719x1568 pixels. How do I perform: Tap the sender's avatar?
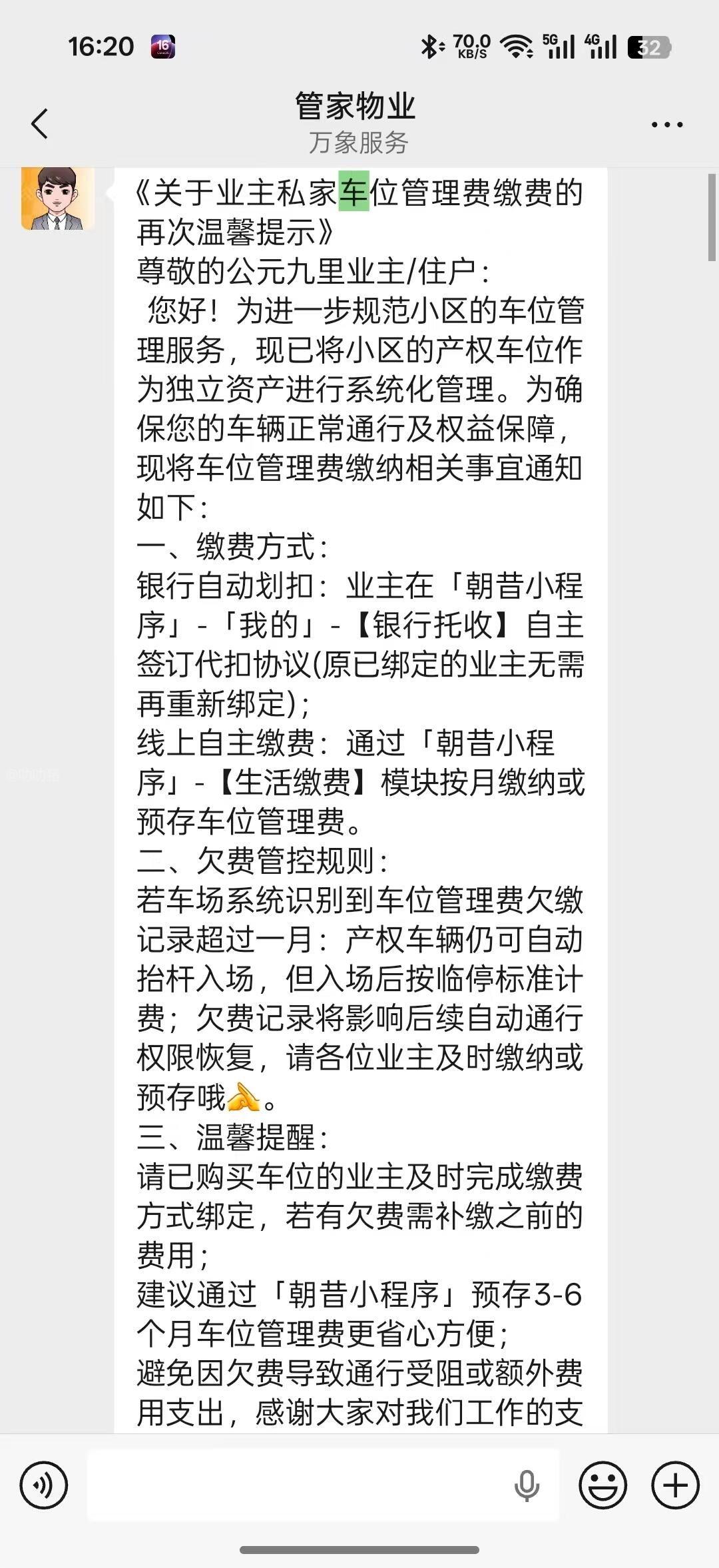58,198
